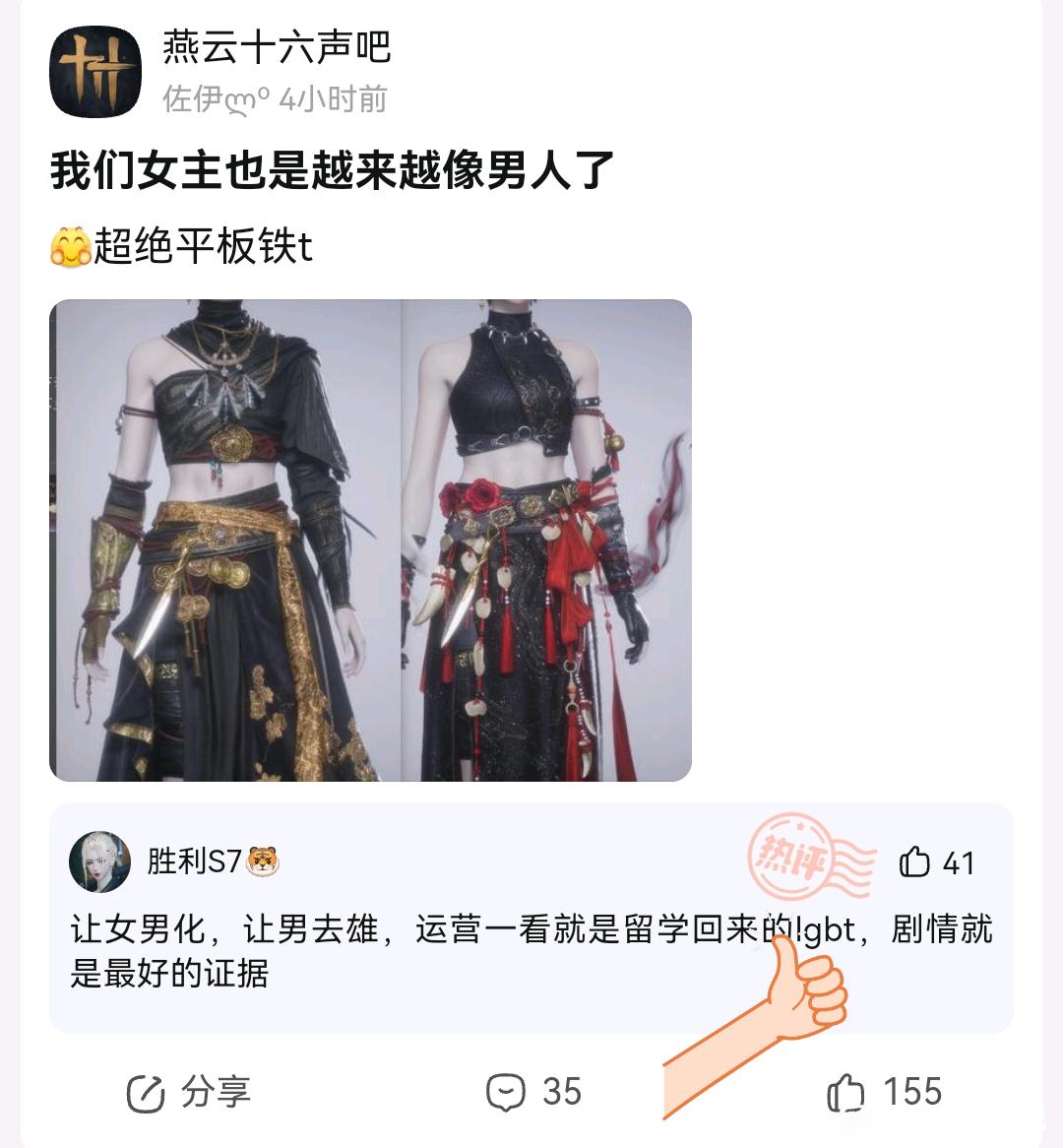View the left outfit image

[x=225, y=540]
